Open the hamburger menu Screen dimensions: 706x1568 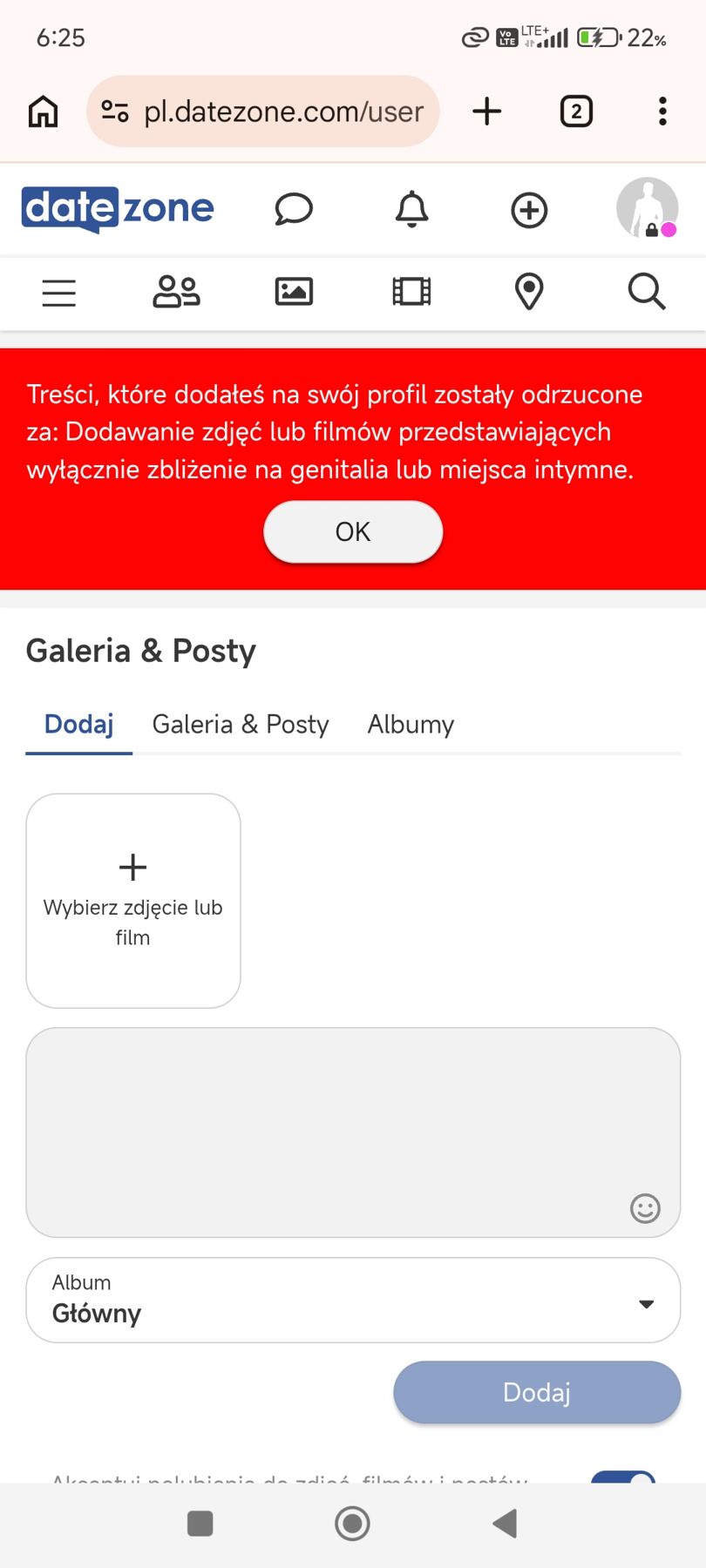coord(59,293)
